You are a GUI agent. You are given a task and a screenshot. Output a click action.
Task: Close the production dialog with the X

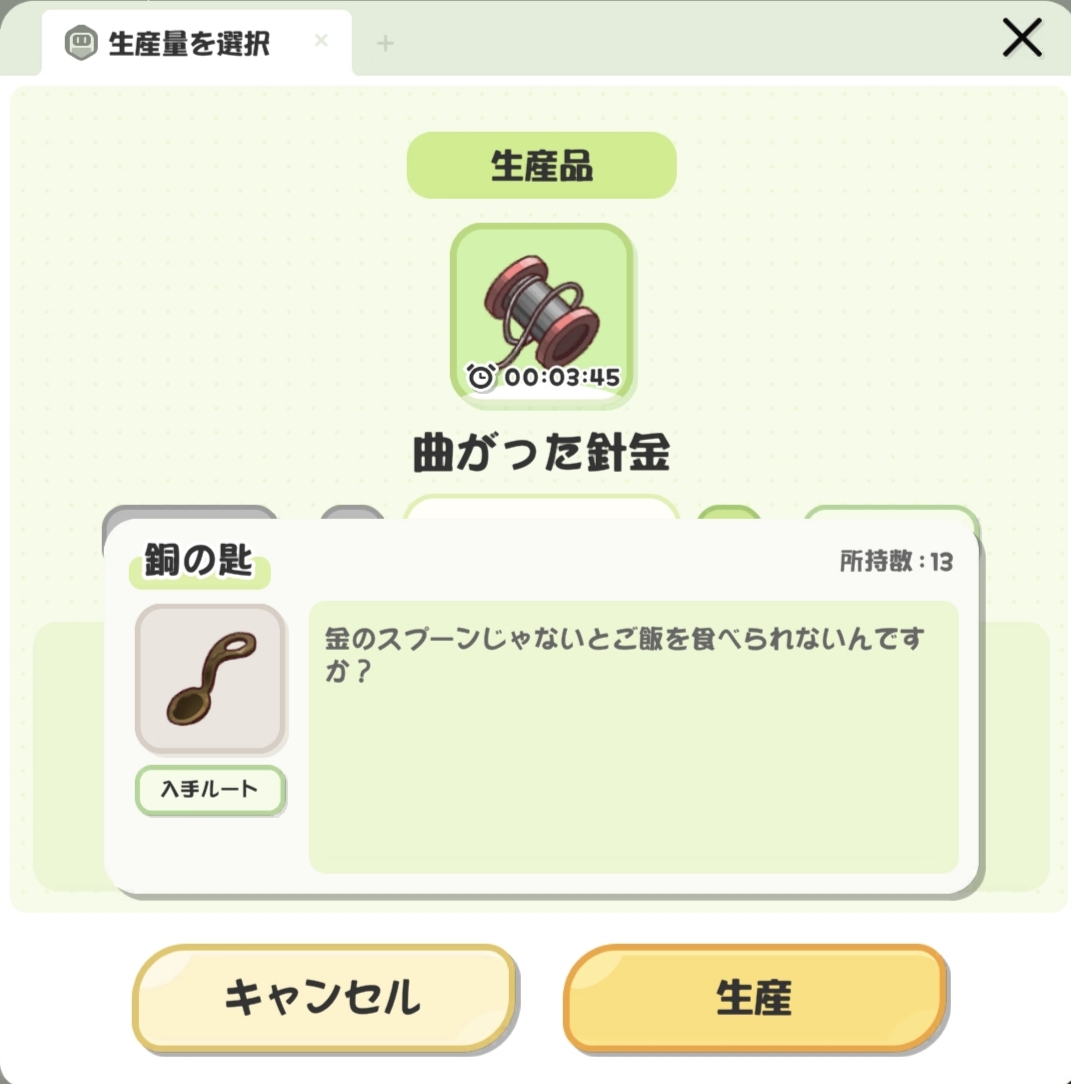(x=1022, y=40)
